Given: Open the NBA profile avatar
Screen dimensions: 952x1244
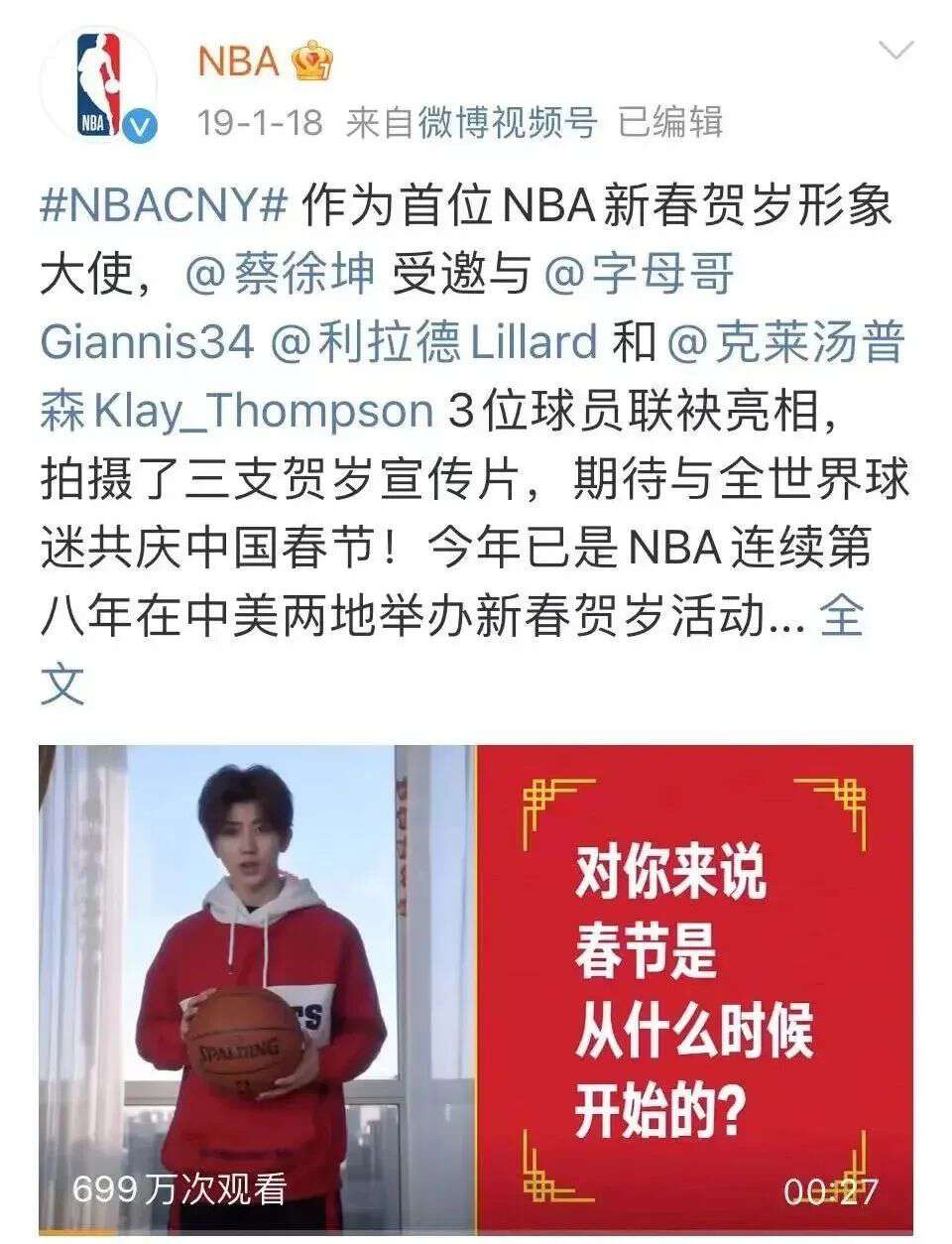Looking at the screenshot, I should click(98, 85).
